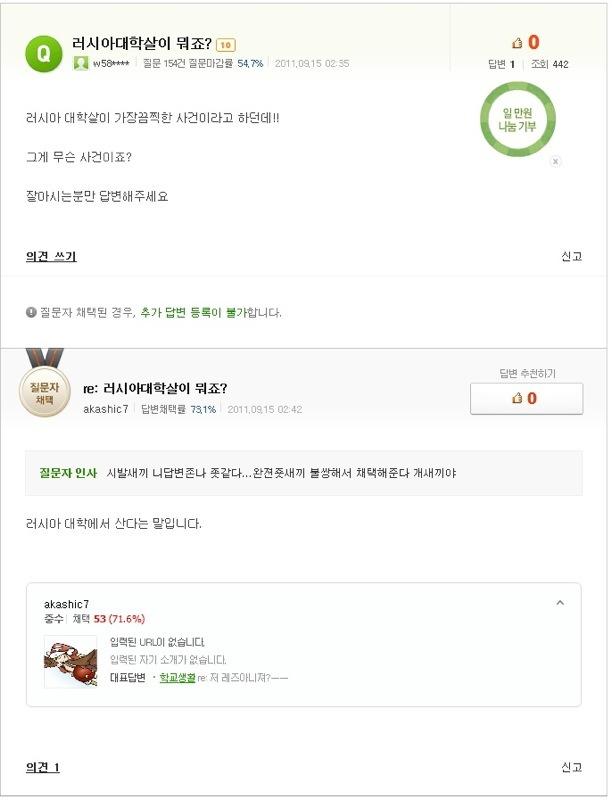The width and height of the screenshot is (612, 800).
Task: Collapse the akashic7 profile card
Action: (x=560, y=603)
